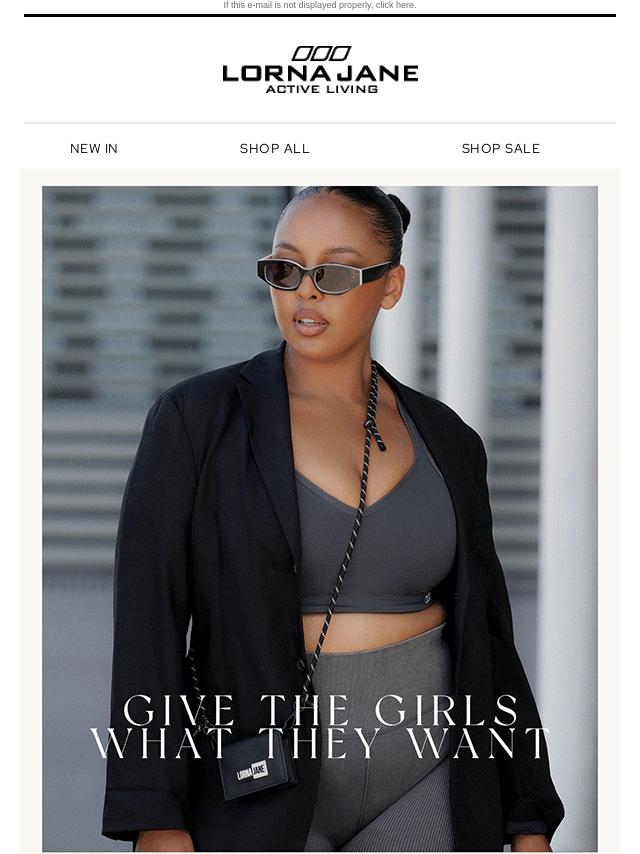This screenshot has height=854, width=640.
Task: Open the 'click here' display link
Action: [x=395, y=5]
